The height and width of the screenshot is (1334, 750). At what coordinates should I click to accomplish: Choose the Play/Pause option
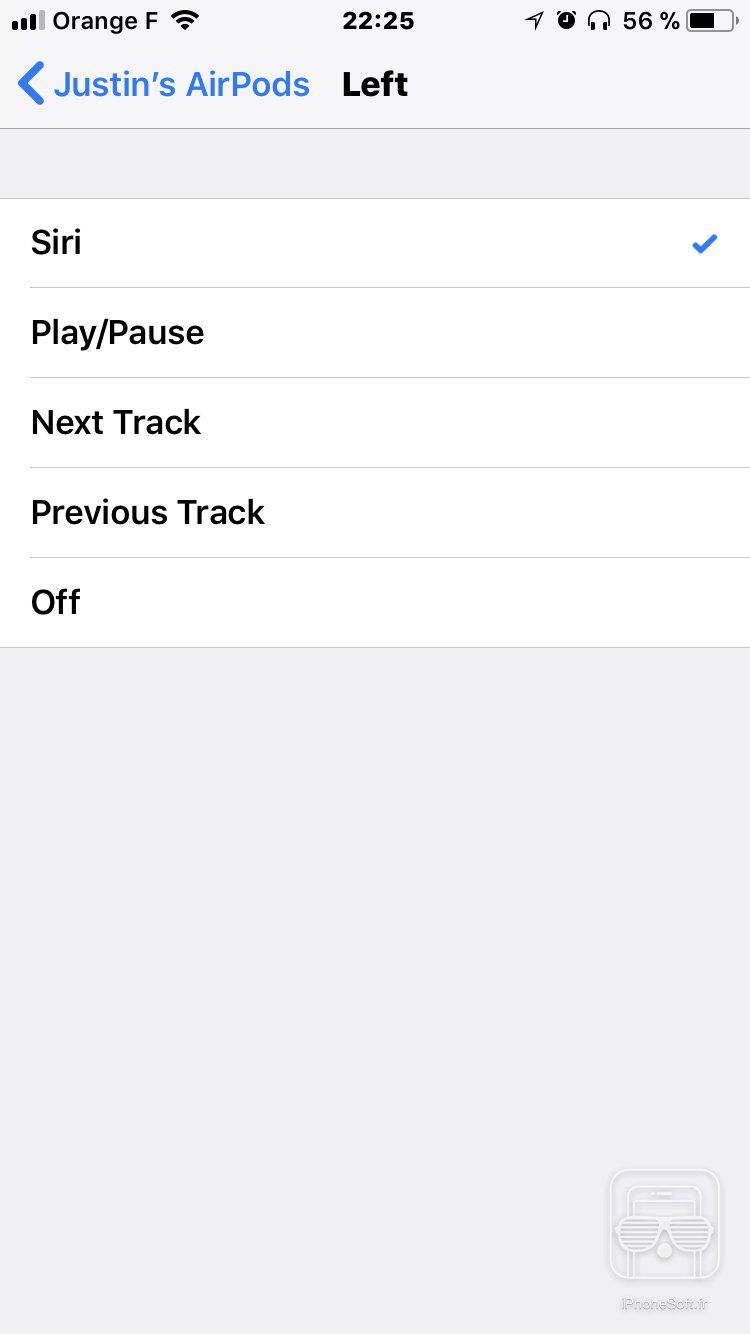click(x=375, y=333)
